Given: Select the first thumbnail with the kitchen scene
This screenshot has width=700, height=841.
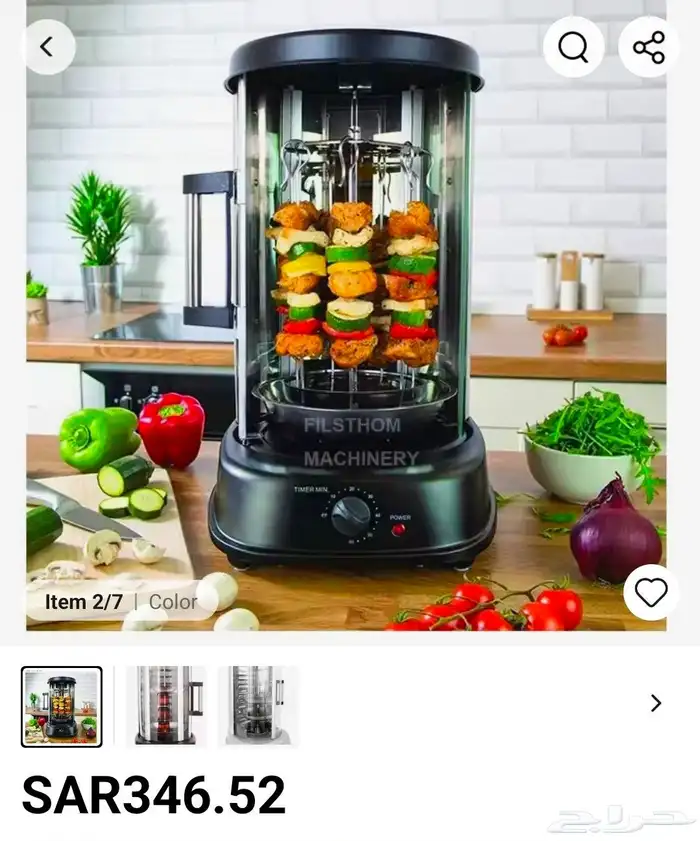Looking at the screenshot, I should click(62, 706).
